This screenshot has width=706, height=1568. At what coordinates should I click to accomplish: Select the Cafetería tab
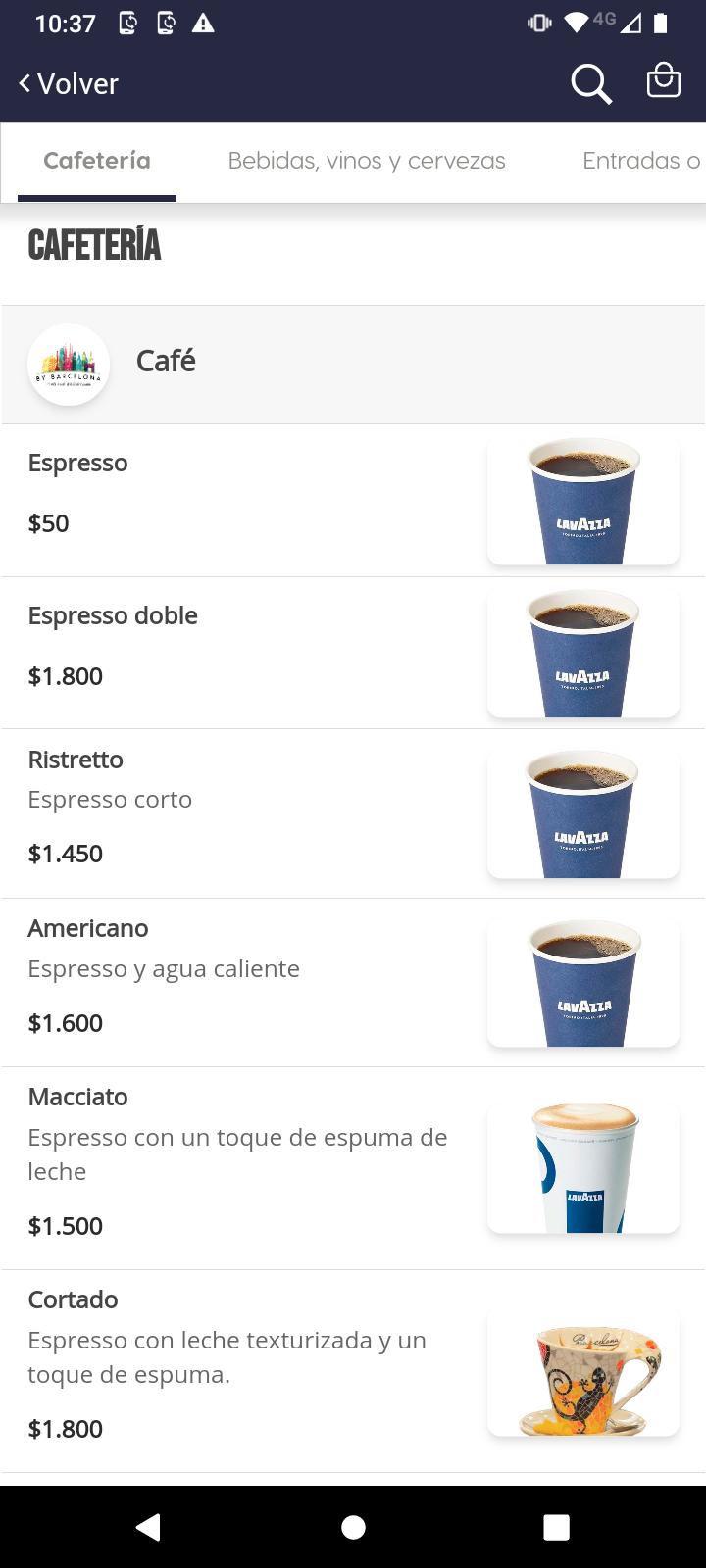click(x=97, y=161)
